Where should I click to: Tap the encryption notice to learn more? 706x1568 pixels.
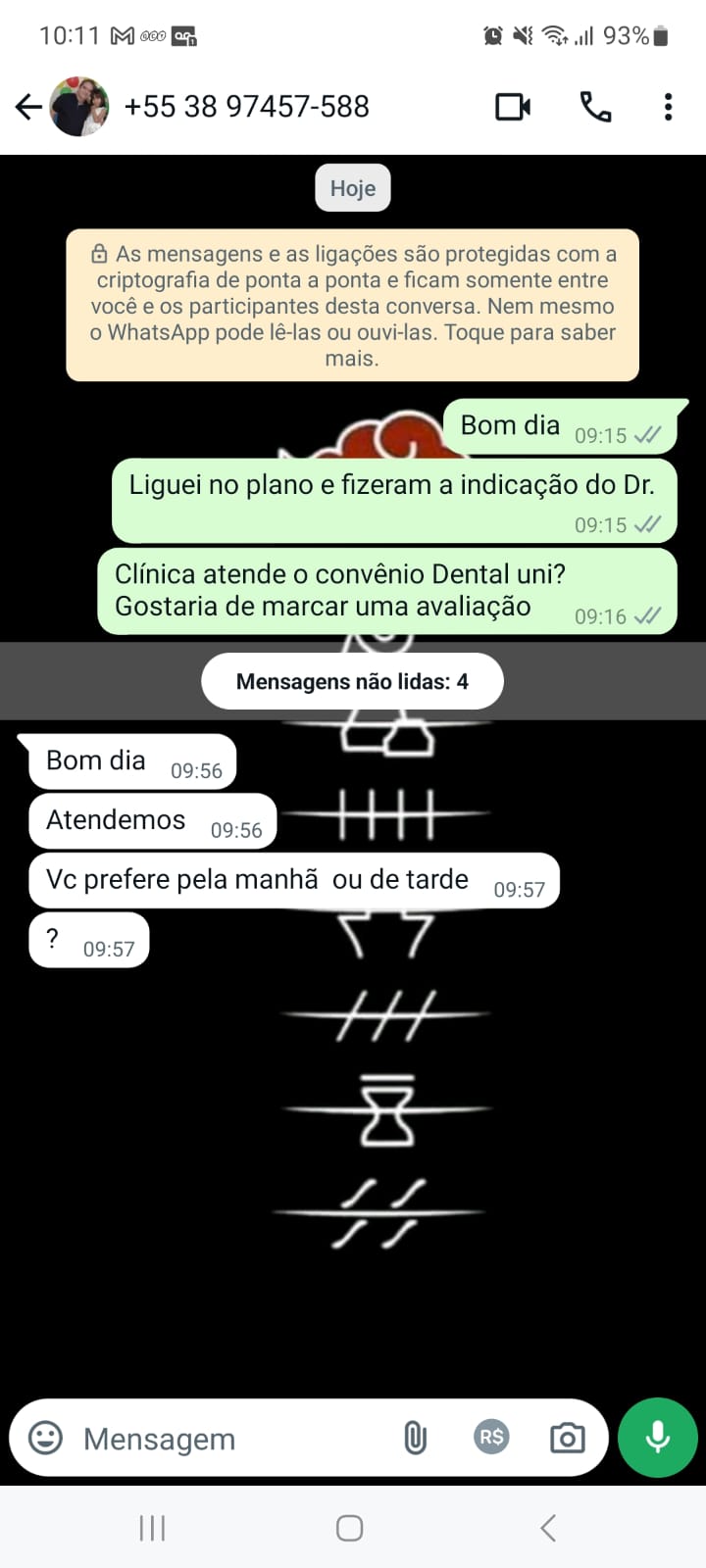tap(352, 306)
